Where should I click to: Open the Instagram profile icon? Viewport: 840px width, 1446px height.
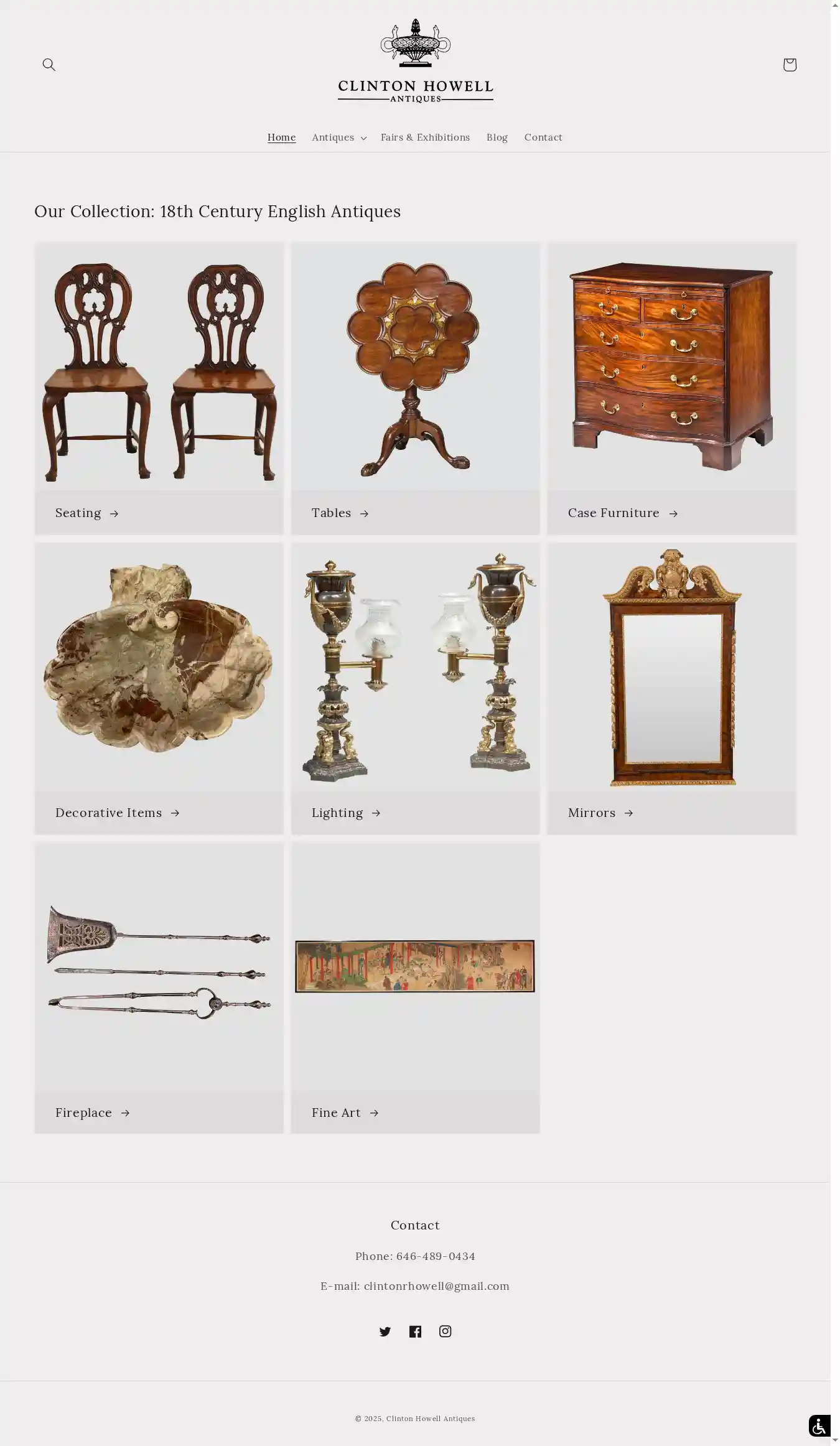[x=445, y=1332]
